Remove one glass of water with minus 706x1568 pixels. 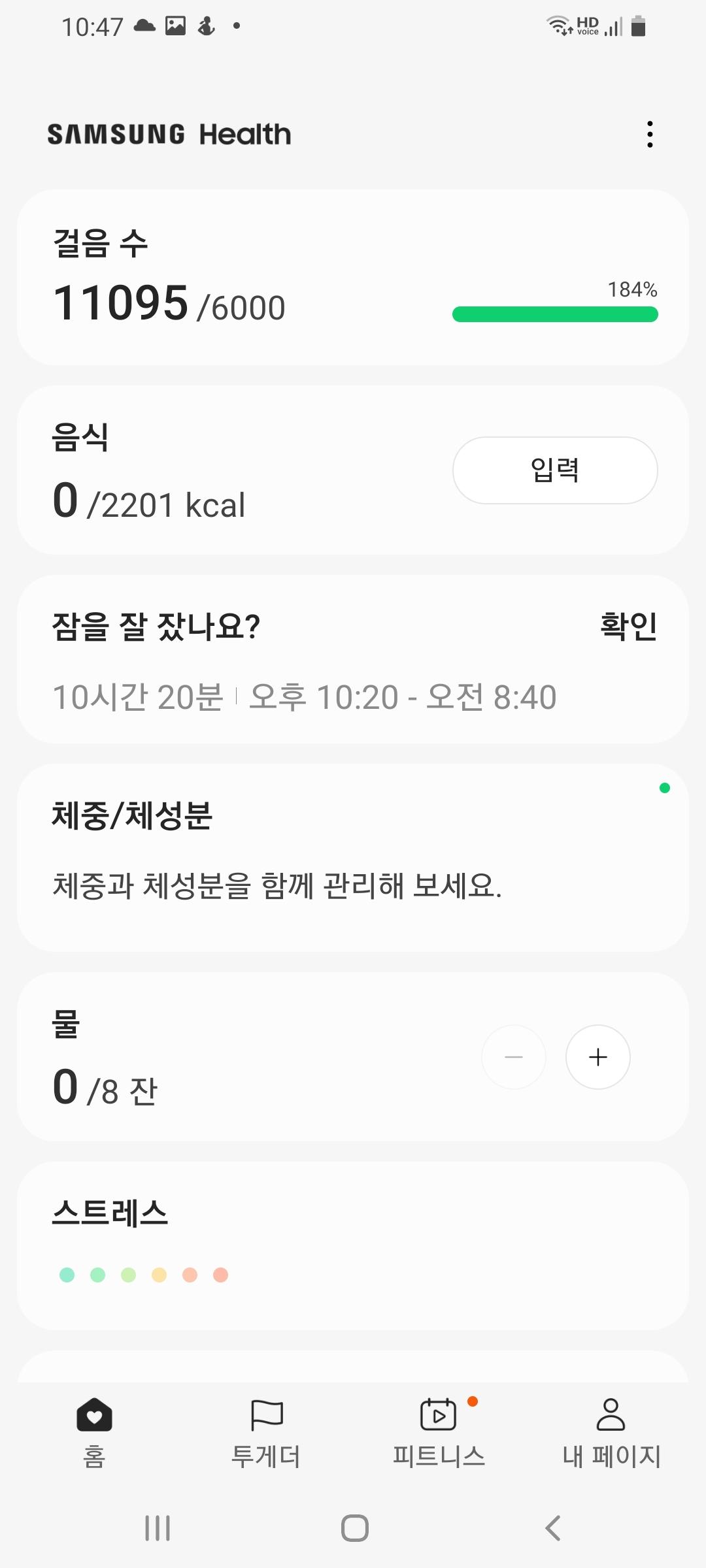click(514, 1057)
